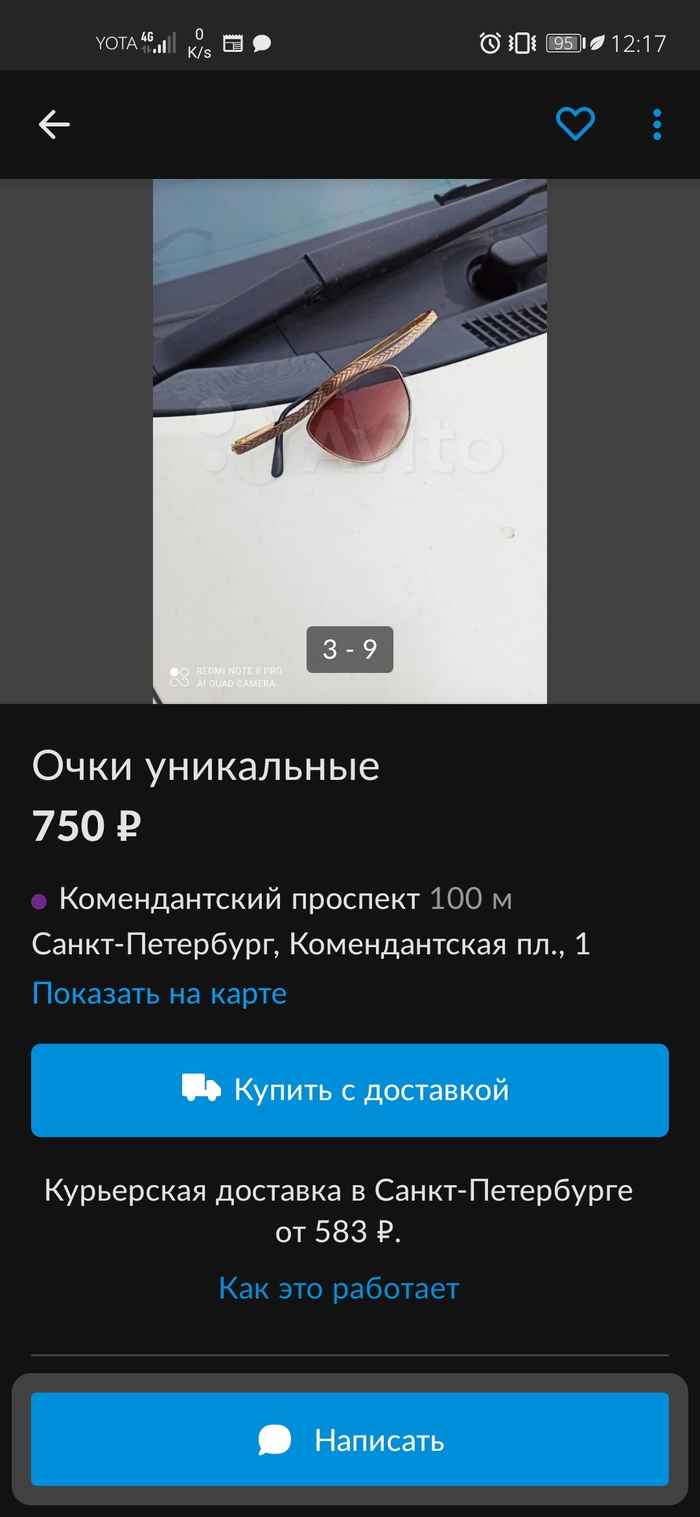Tap 'Показать на карте' link
The width and height of the screenshot is (700, 1517).
[159, 993]
